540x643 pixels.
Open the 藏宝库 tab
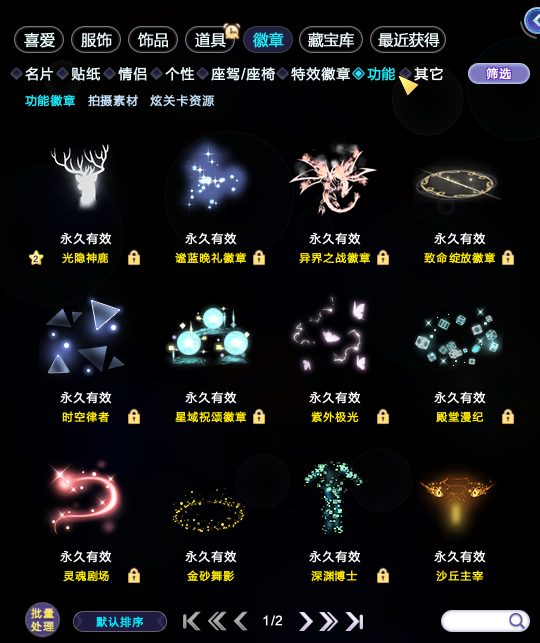point(330,40)
